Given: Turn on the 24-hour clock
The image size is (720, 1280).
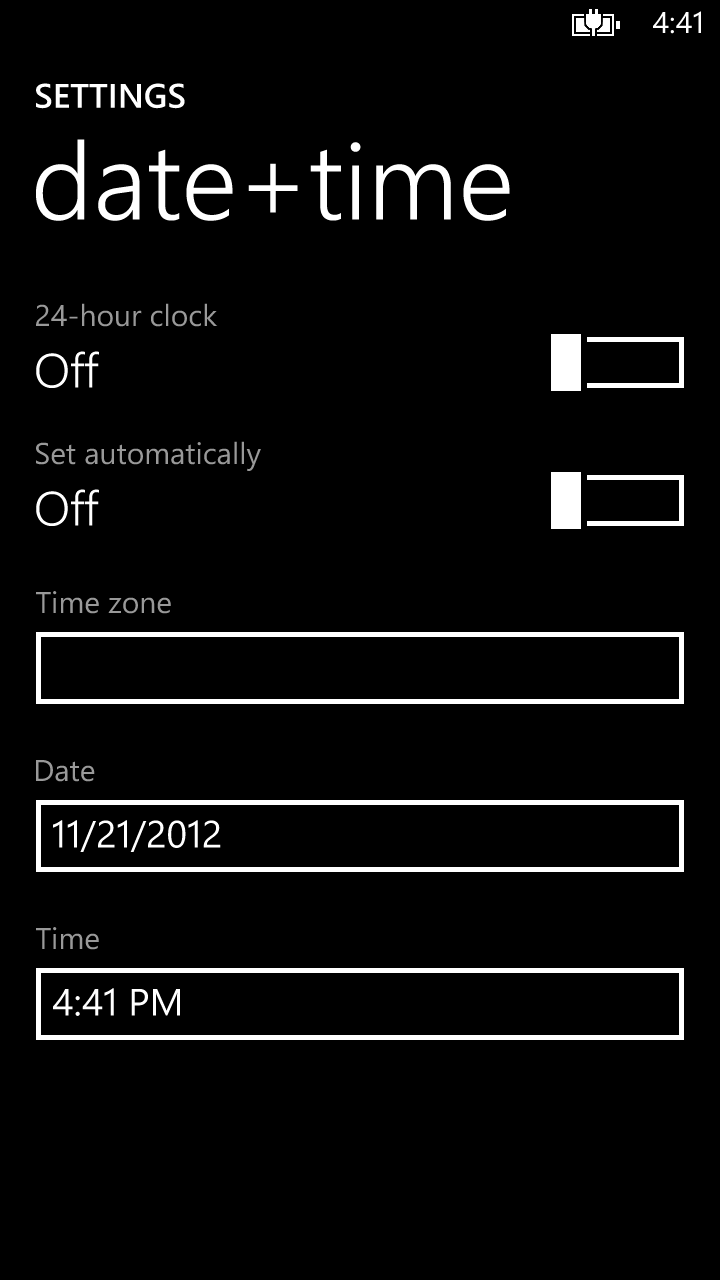Looking at the screenshot, I should point(617,363).
